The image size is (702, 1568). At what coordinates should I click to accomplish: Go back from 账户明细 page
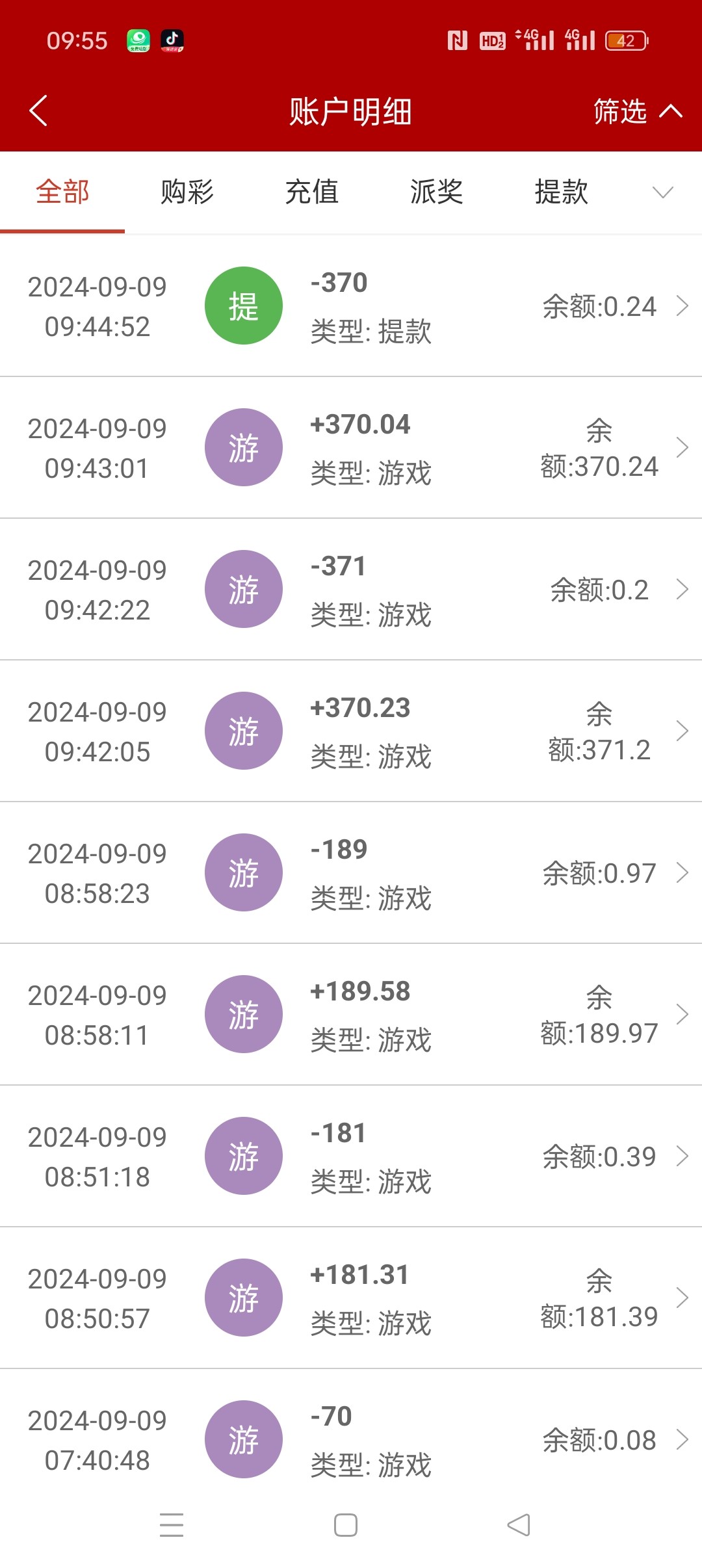[39, 111]
